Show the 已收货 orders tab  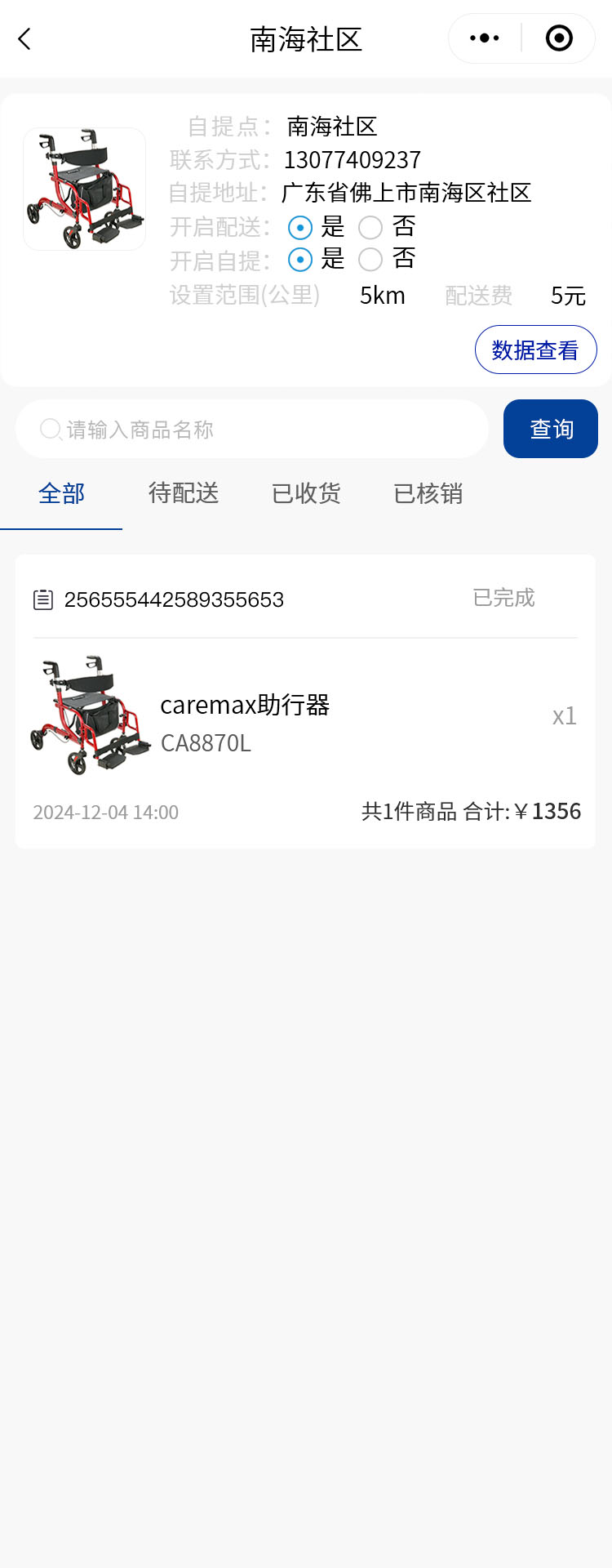click(306, 494)
